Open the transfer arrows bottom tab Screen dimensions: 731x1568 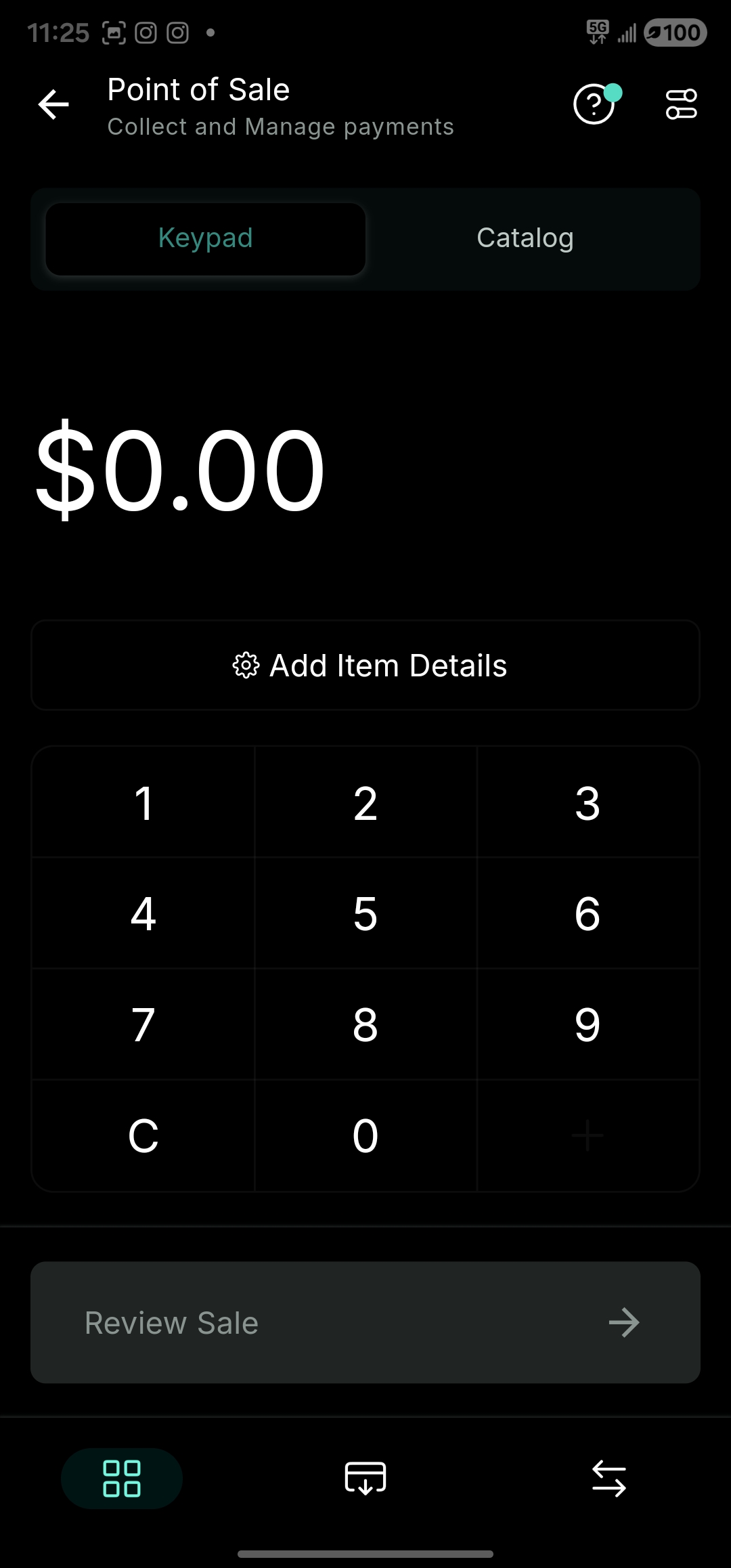click(x=609, y=1478)
